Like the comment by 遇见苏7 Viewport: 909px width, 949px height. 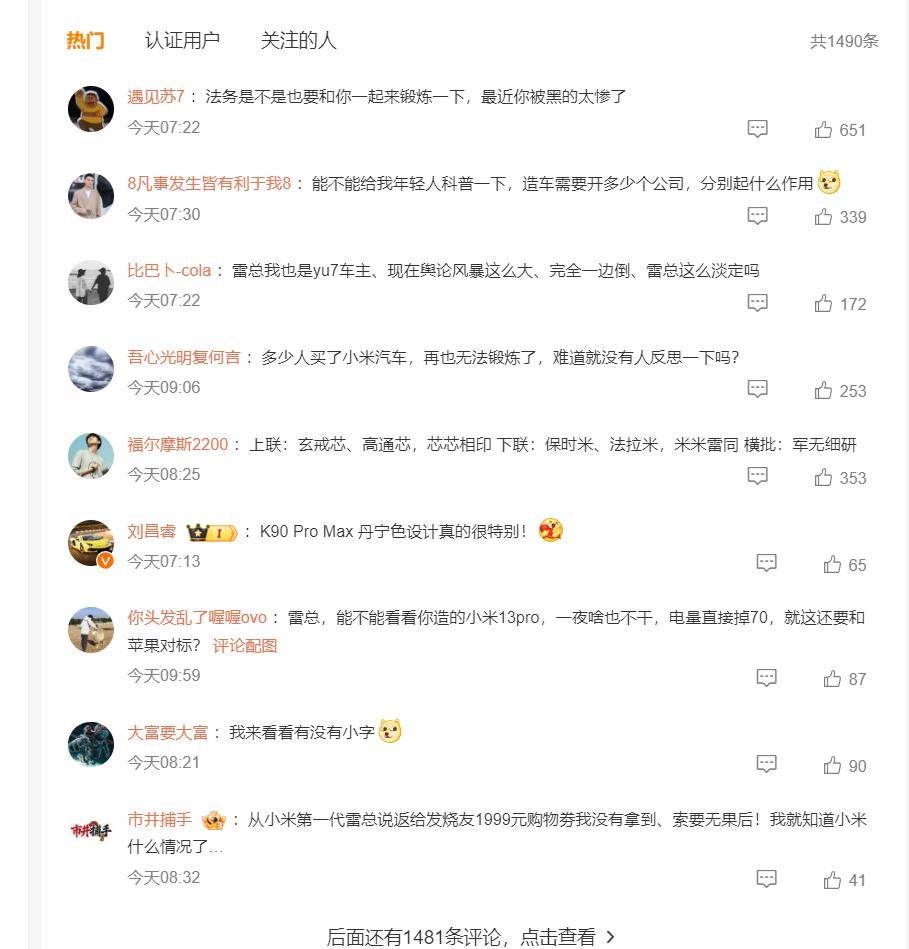(x=825, y=130)
